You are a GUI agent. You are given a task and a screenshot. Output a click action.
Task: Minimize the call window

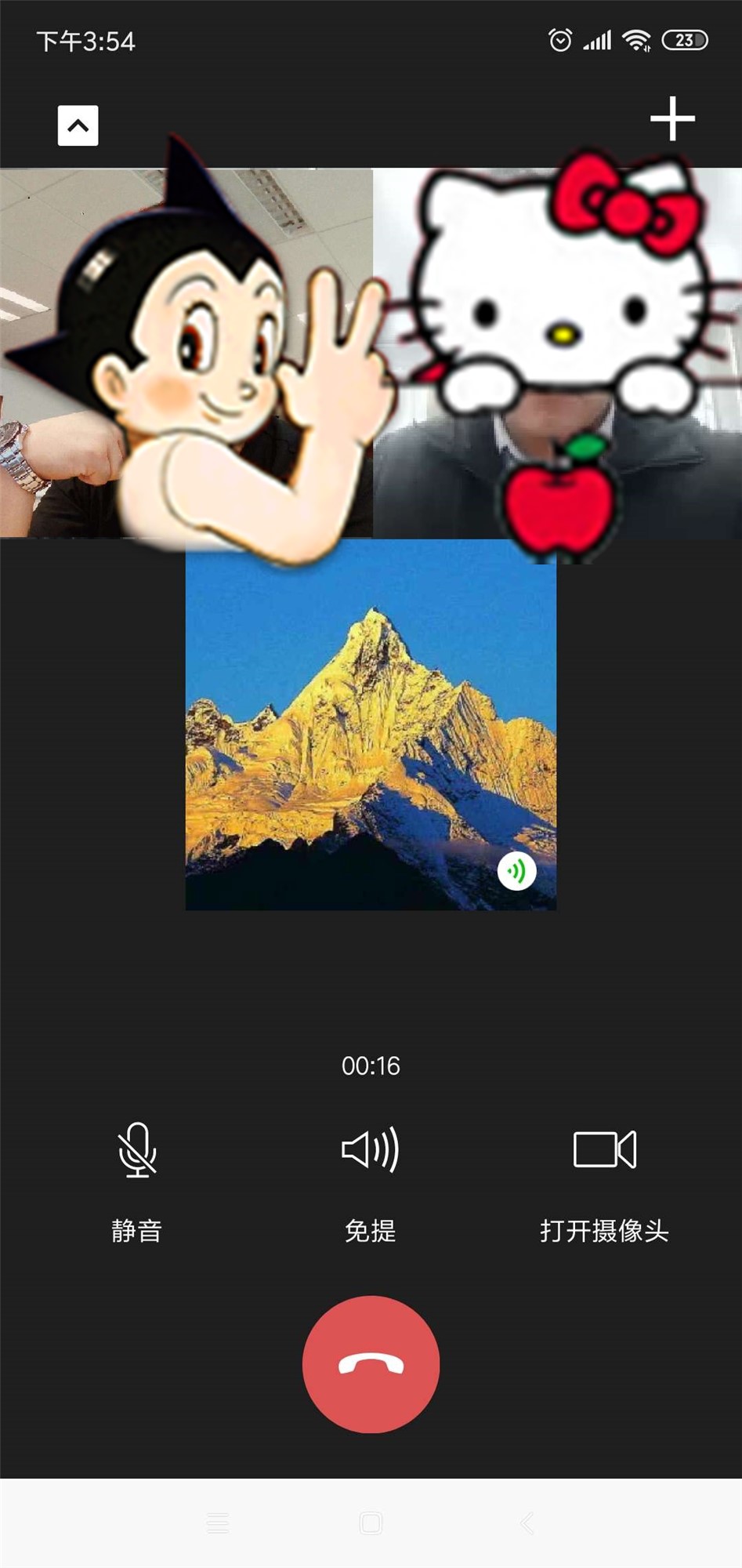click(78, 125)
